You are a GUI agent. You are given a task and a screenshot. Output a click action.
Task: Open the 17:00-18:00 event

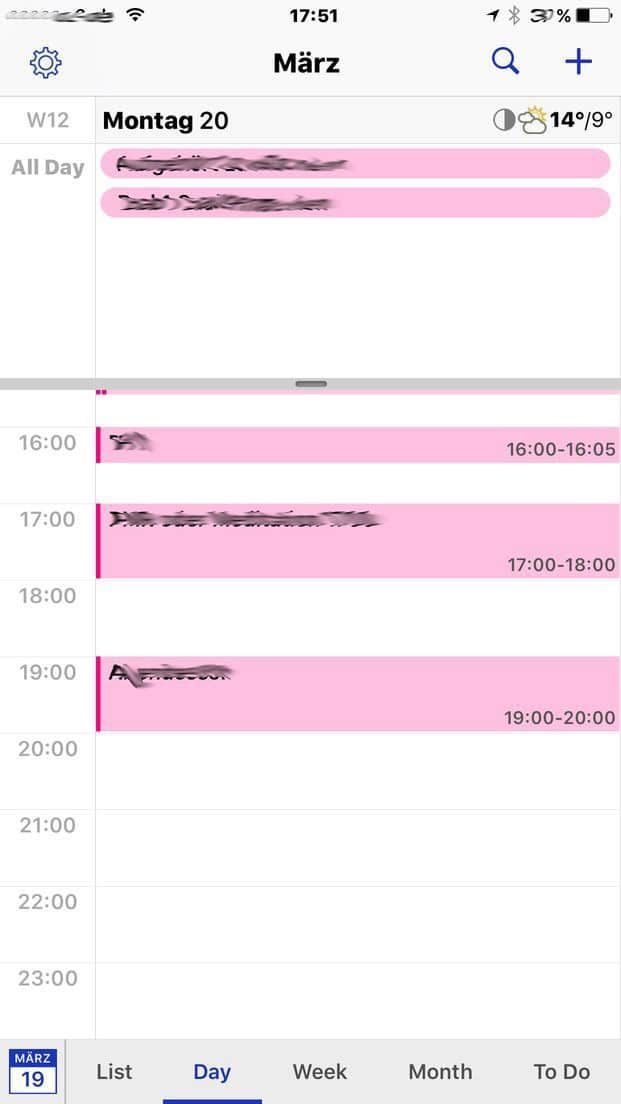(357, 541)
